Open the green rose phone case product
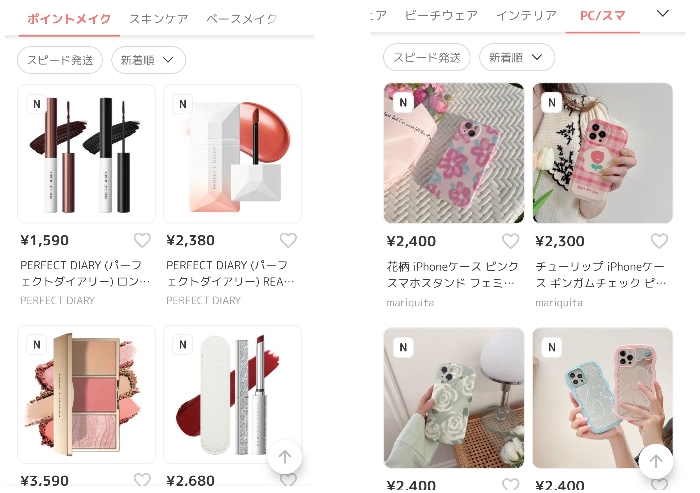 (453, 397)
